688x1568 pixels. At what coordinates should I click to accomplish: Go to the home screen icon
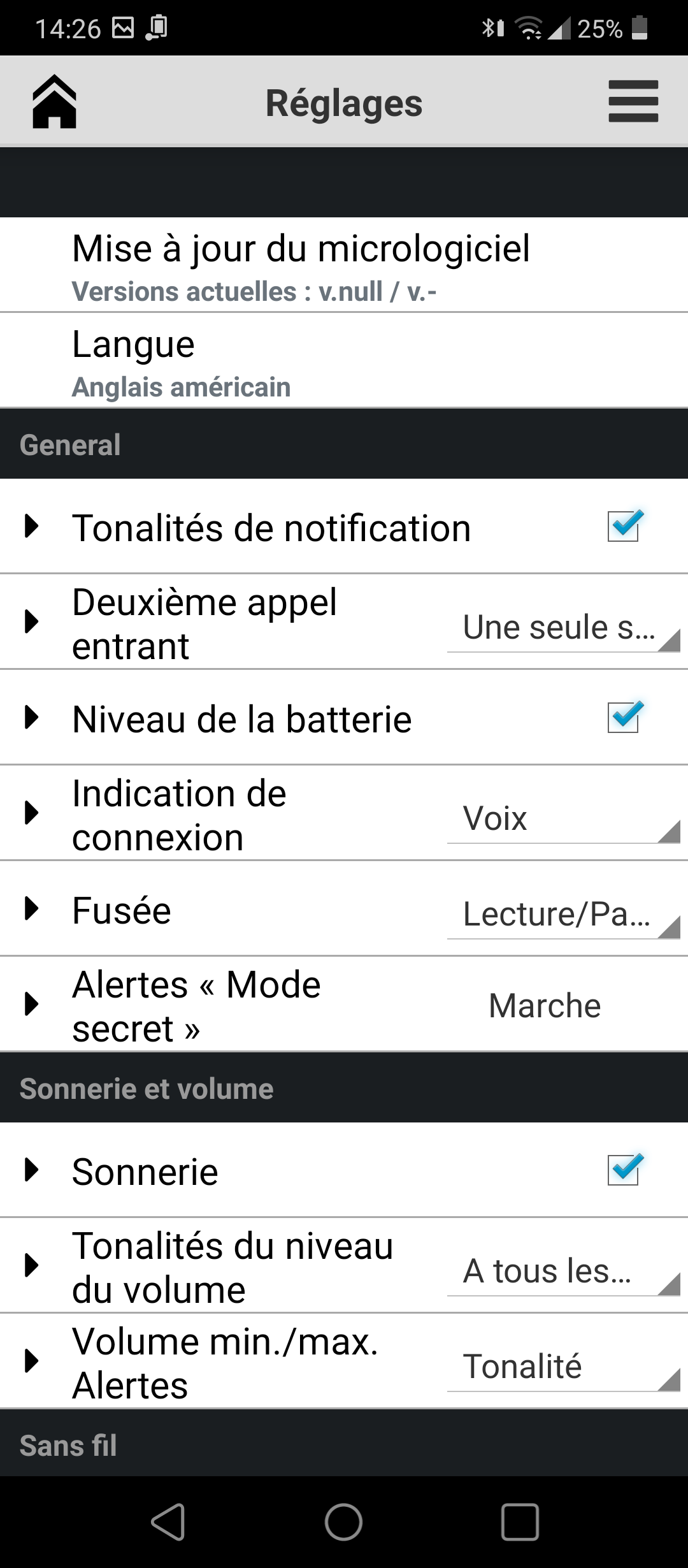click(x=55, y=101)
